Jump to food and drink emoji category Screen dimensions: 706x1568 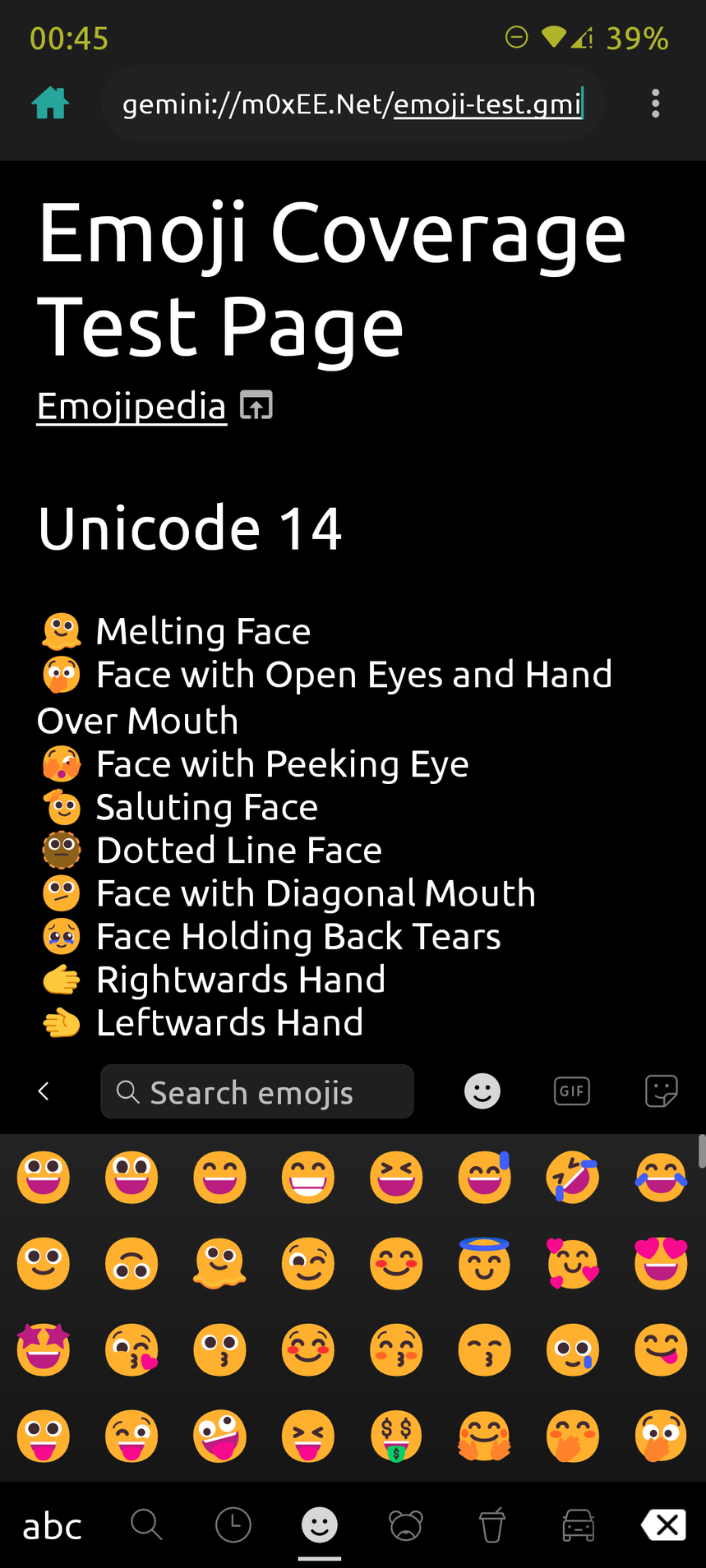point(491,1525)
